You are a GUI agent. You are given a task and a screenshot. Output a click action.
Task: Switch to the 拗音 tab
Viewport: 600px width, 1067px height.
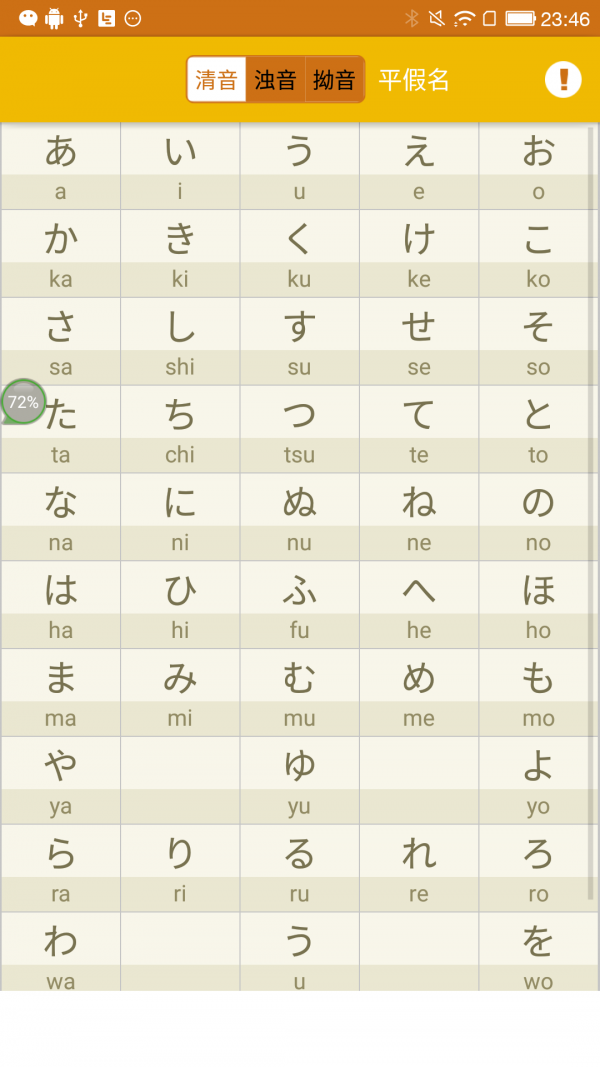(x=334, y=80)
